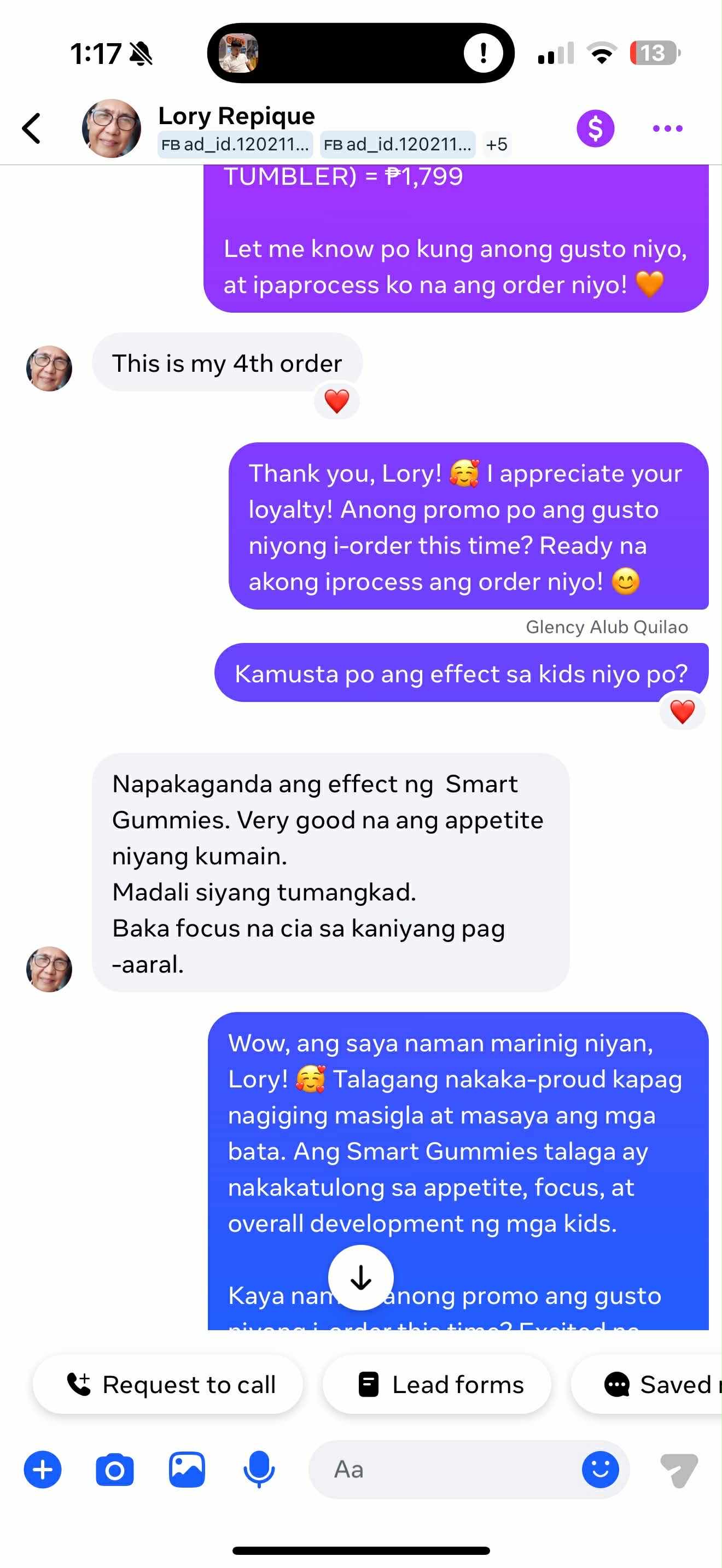Show the +5 additional ad labels

coord(496,145)
